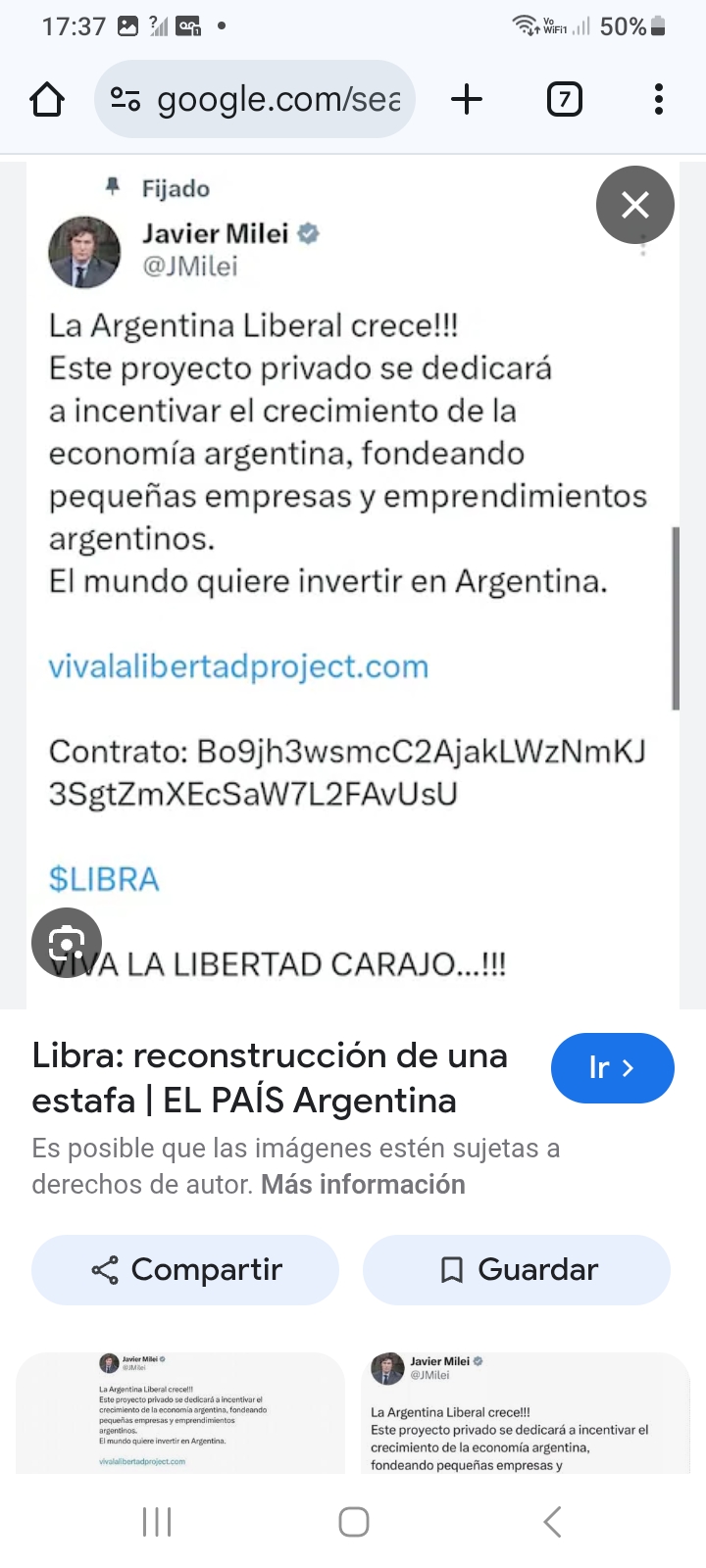The height and width of the screenshot is (1568, 706).
Task: Open Más información about copyright
Action: (x=362, y=1184)
